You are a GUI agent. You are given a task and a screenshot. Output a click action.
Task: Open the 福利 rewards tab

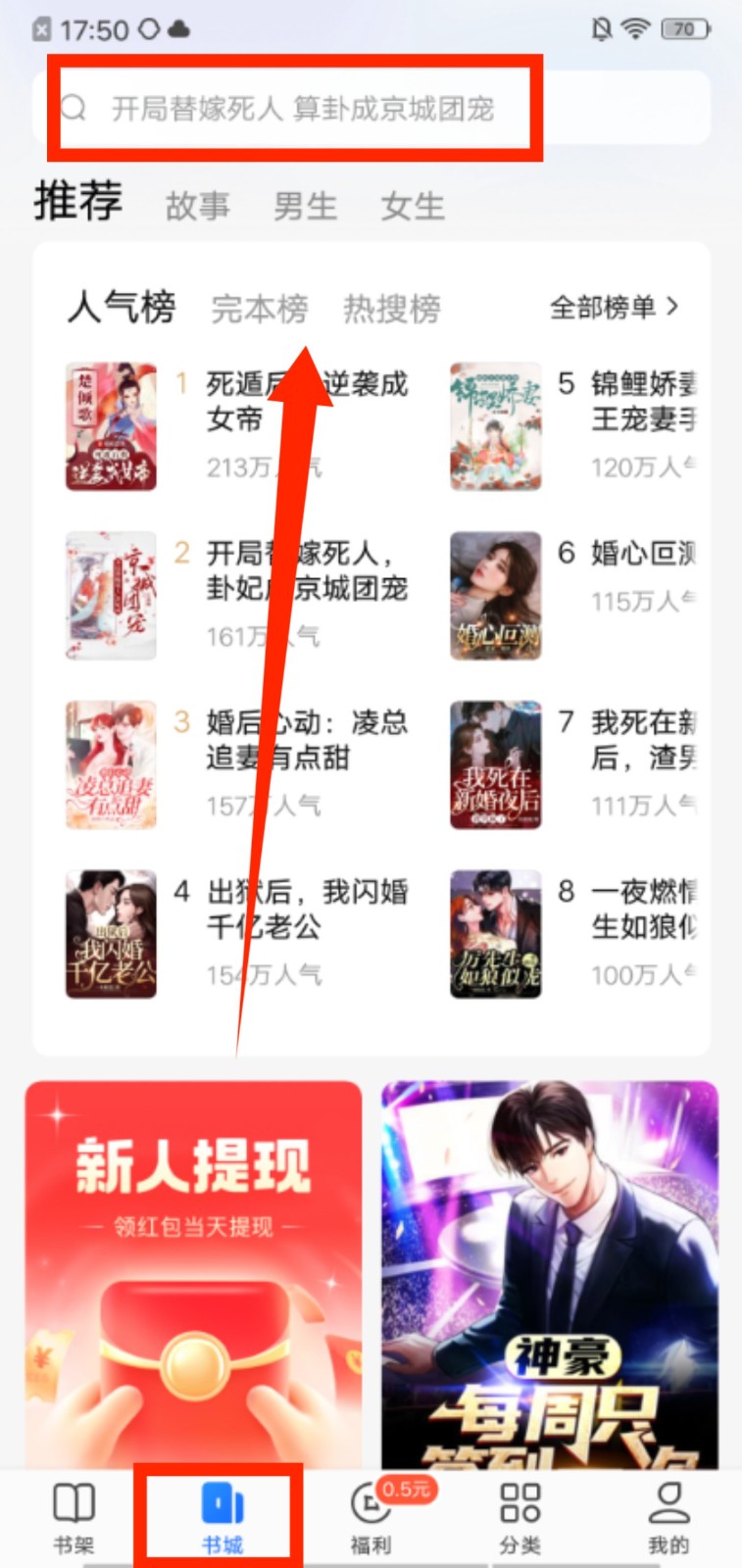[371, 1517]
